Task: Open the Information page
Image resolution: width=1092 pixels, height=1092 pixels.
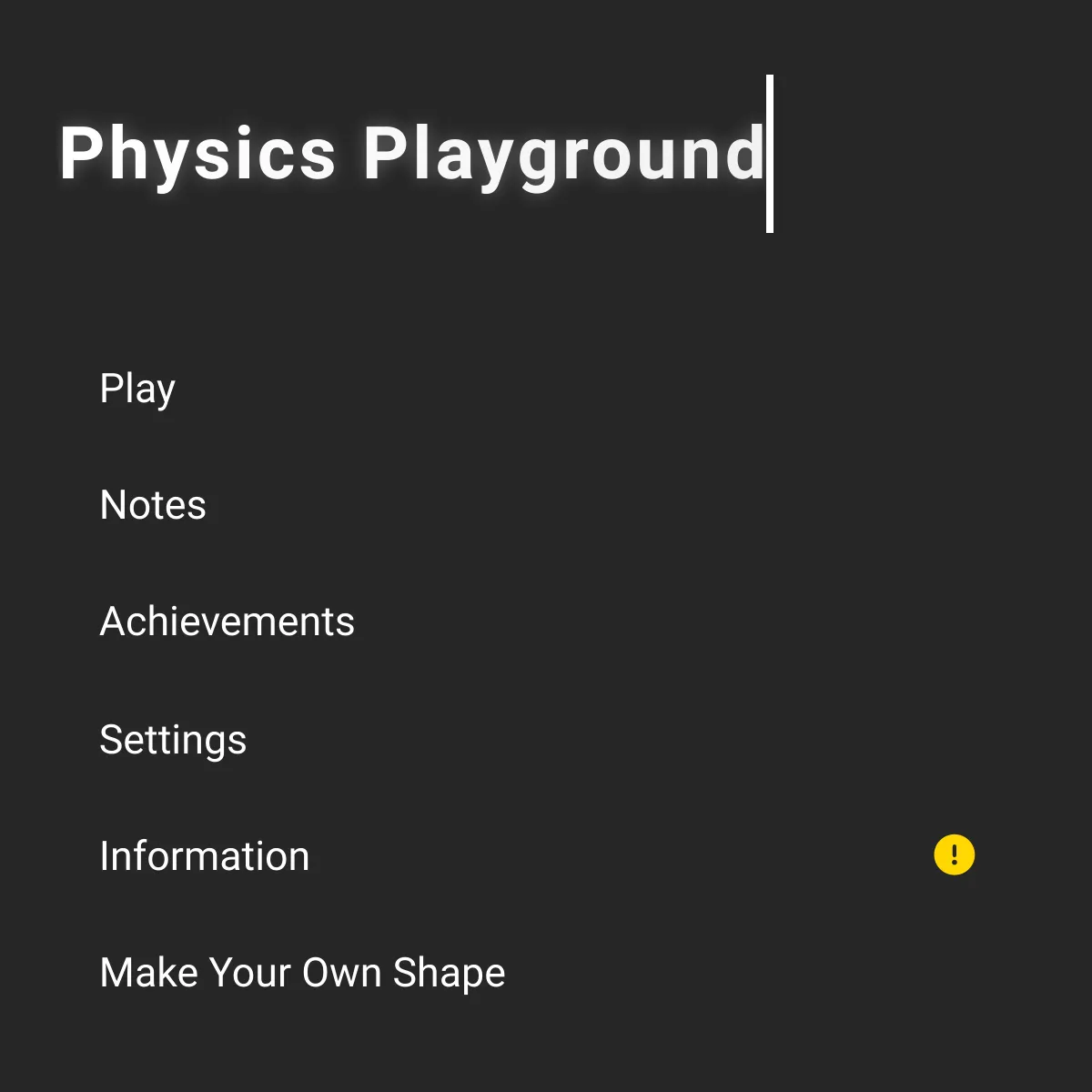Action: click(205, 856)
